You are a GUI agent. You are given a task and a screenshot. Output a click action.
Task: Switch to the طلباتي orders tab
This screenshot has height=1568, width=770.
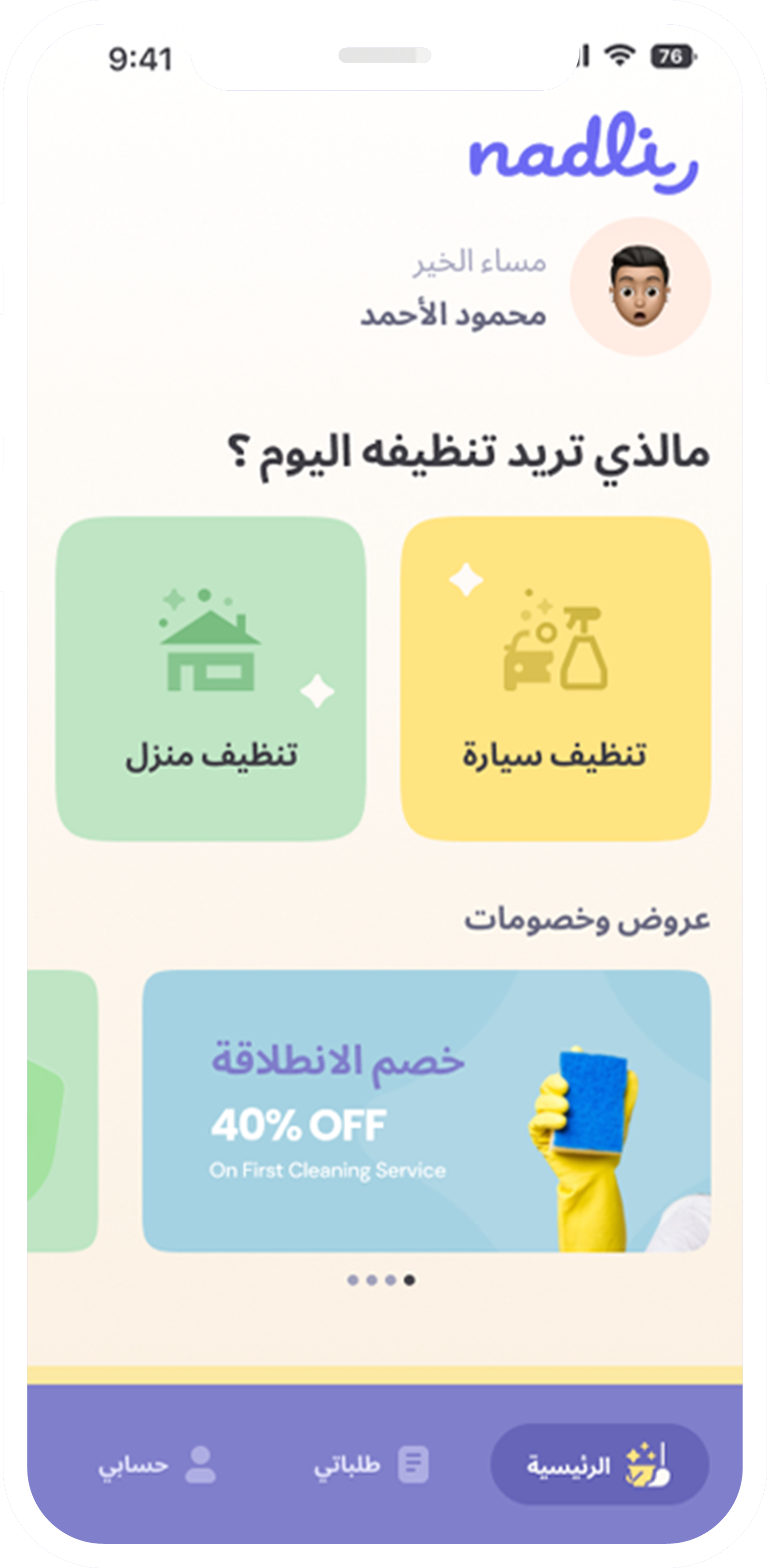coord(371,1465)
